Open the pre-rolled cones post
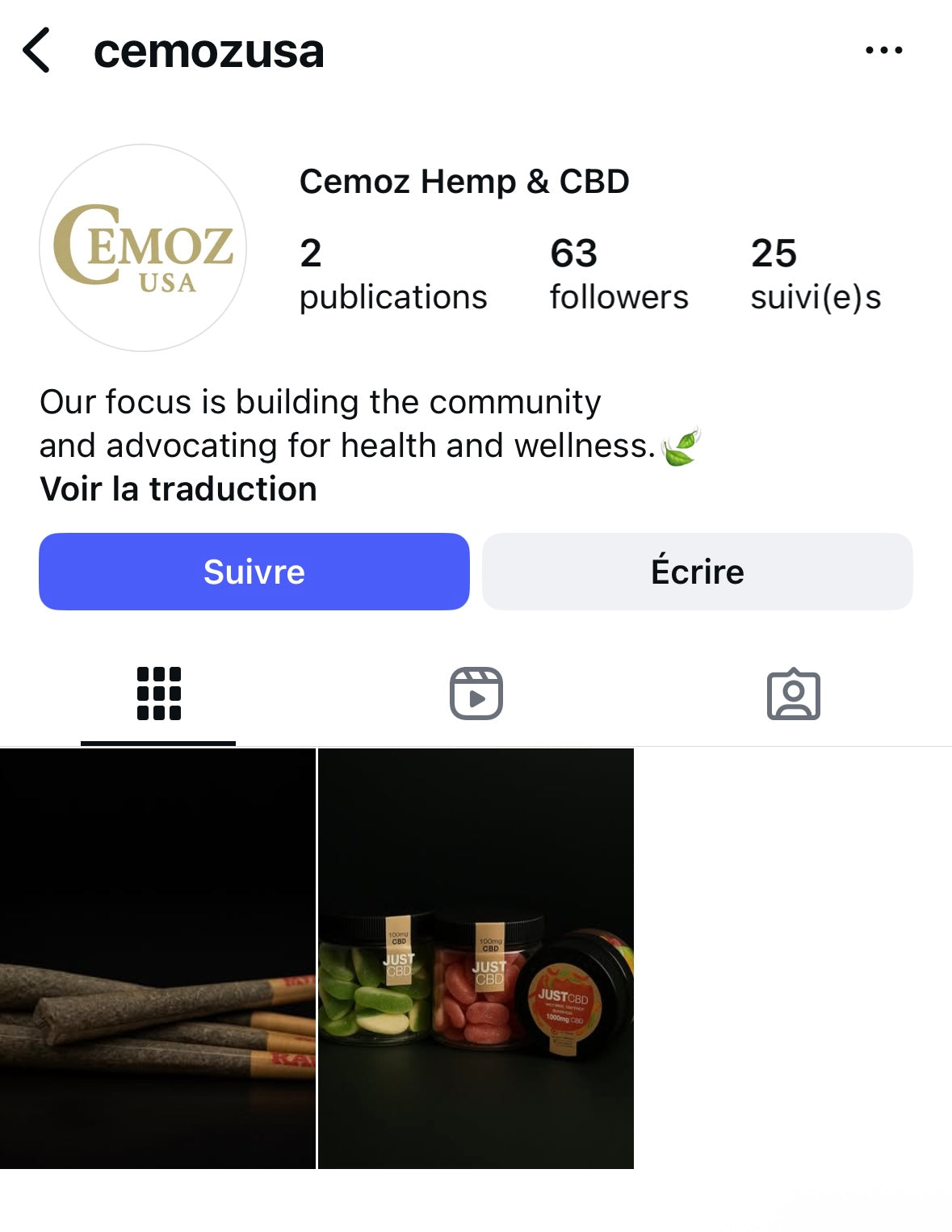This screenshot has width=952, height=1232. pyautogui.click(x=157, y=958)
